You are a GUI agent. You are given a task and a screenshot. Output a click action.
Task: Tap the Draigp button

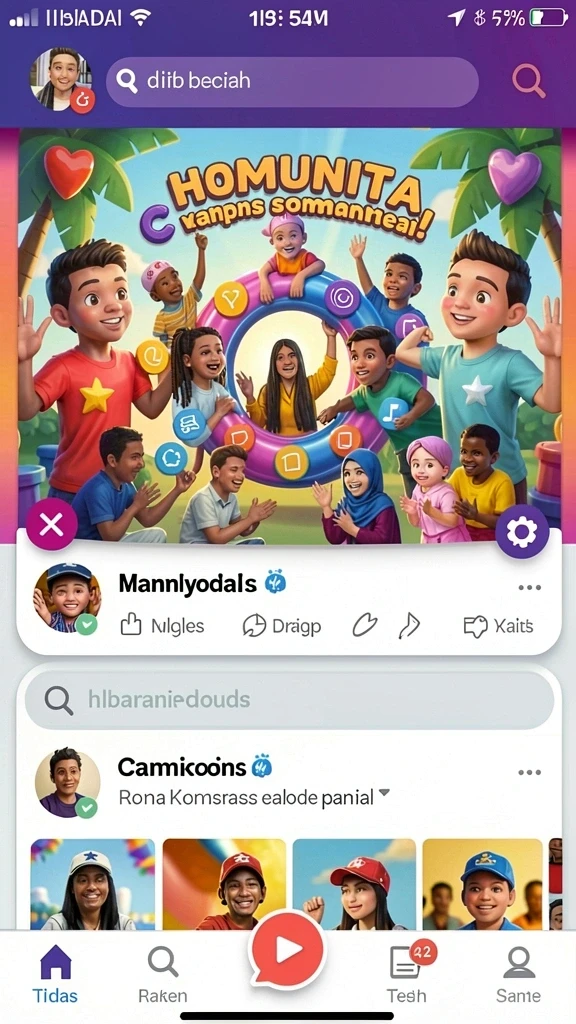[281, 626]
